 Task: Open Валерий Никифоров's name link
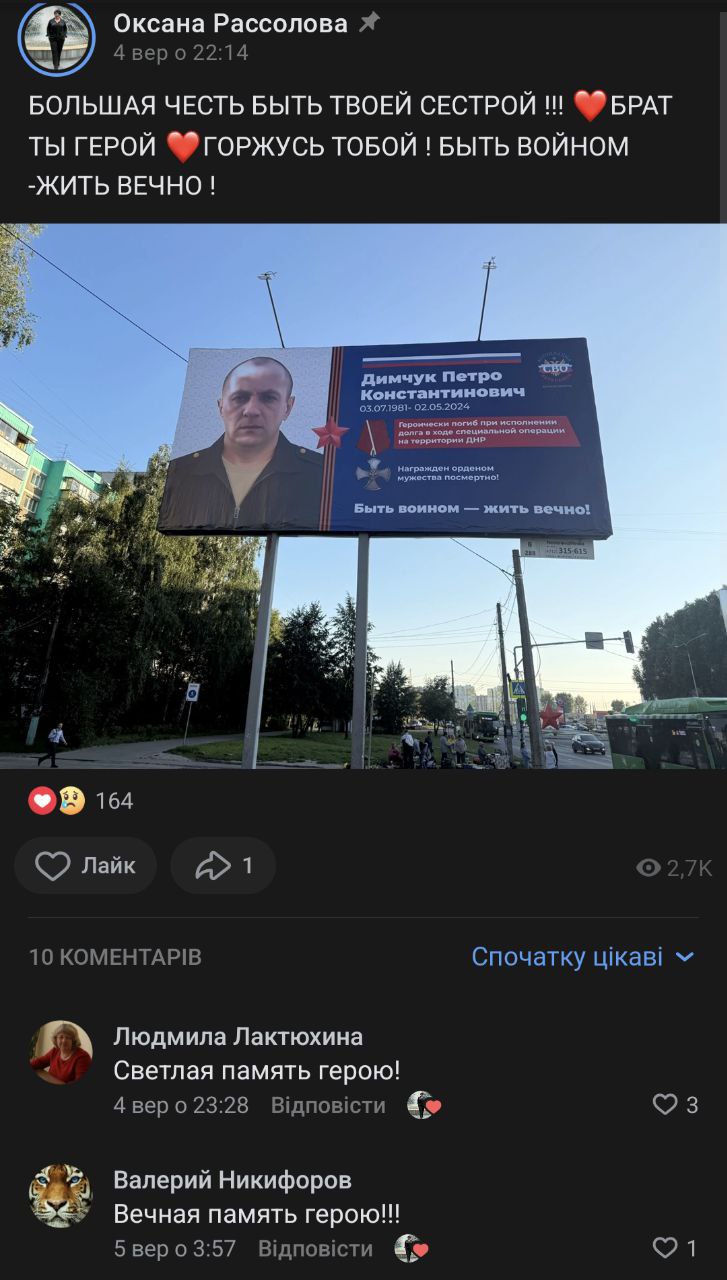[233, 1180]
